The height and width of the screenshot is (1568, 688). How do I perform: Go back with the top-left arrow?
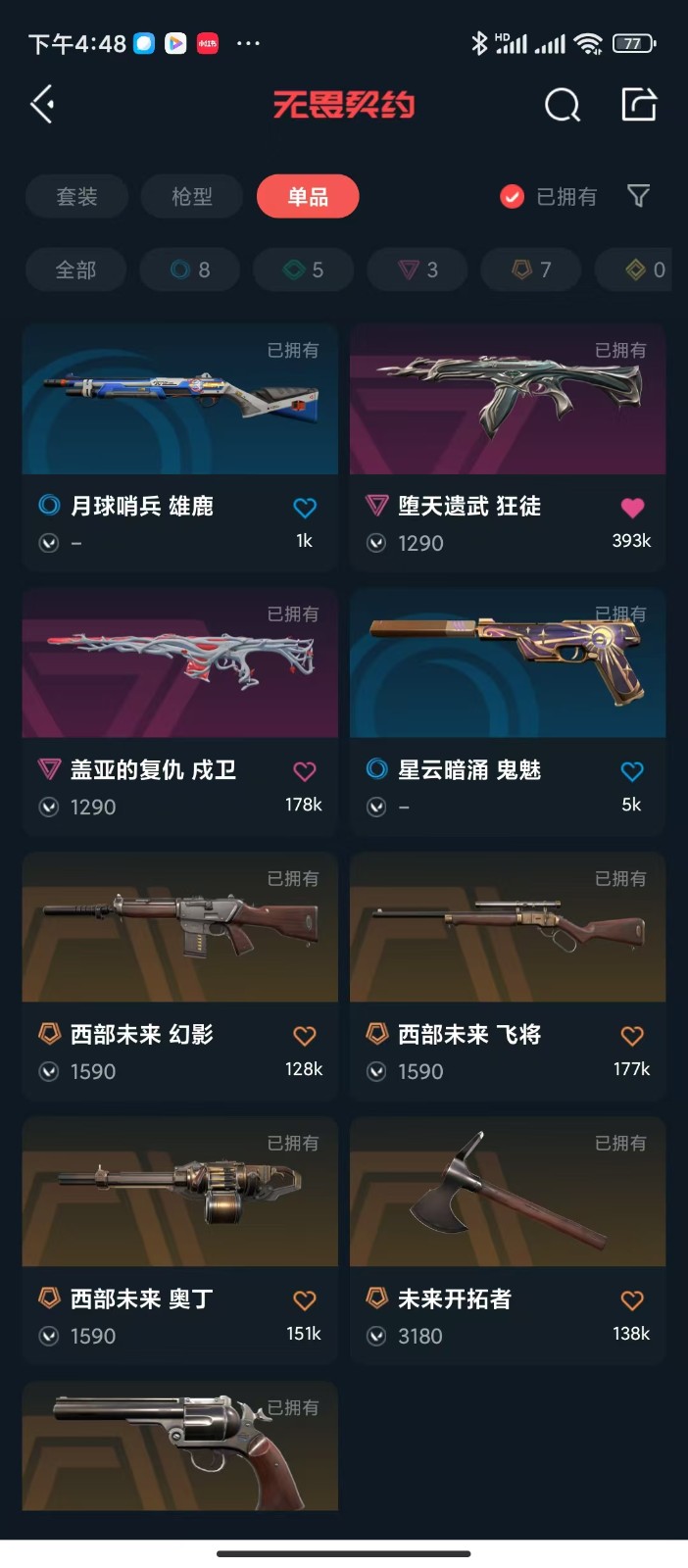pyautogui.click(x=42, y=104)
